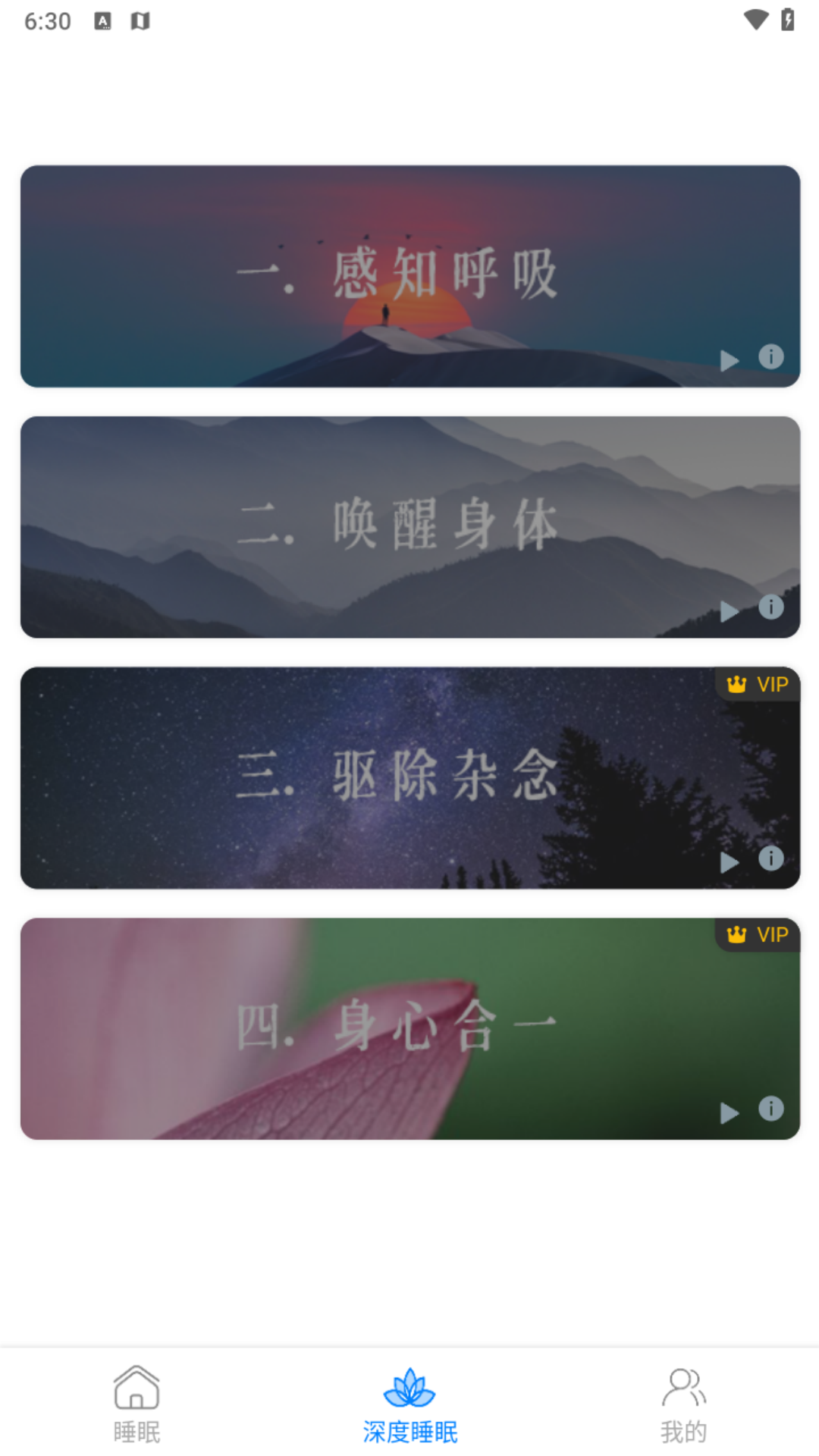Show info for 感知呼吸
This screenshot has width=819, height=1456.
[770, 356]
